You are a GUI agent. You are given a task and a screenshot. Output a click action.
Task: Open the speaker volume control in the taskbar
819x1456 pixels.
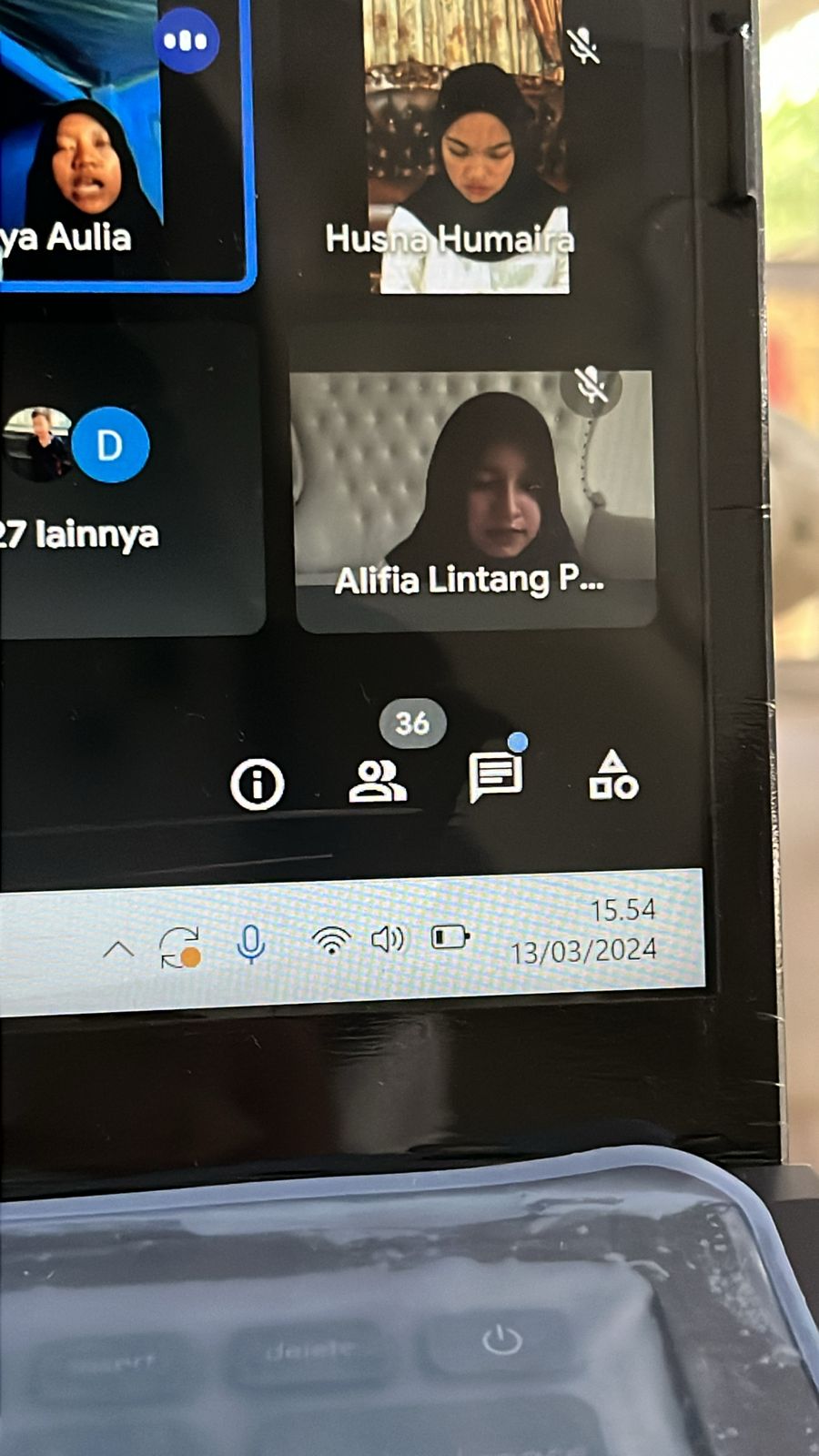click(388, 938)
